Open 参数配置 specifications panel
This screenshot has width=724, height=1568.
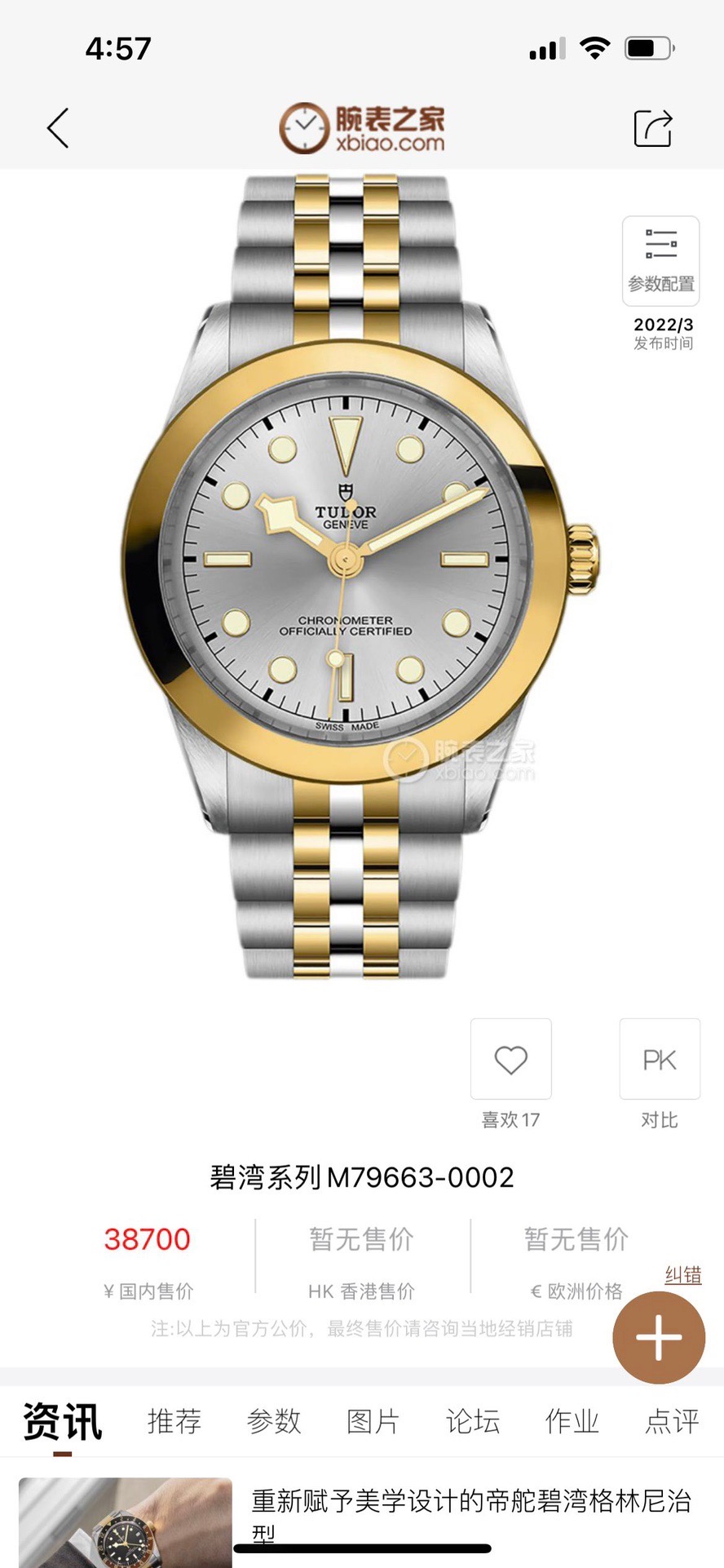(x=660, y=260)
